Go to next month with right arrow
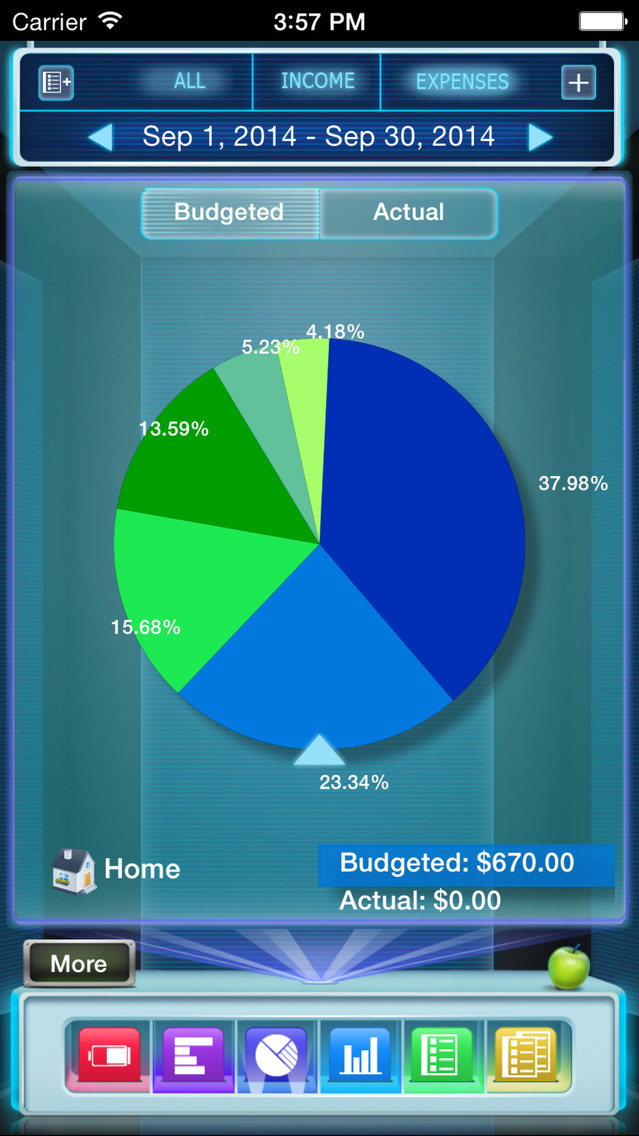The image size is (639, 1136). 540,136
